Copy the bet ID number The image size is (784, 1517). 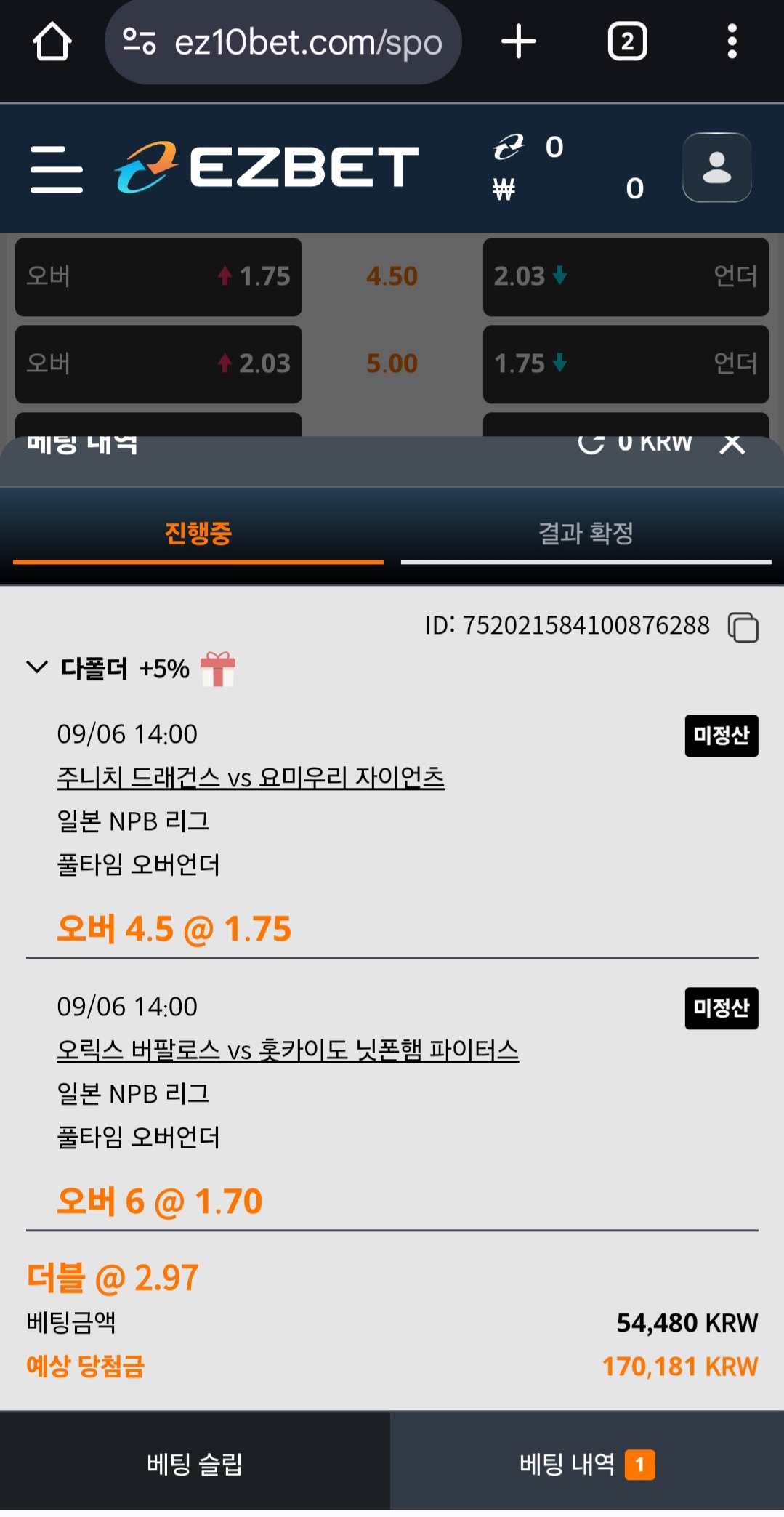743,627
